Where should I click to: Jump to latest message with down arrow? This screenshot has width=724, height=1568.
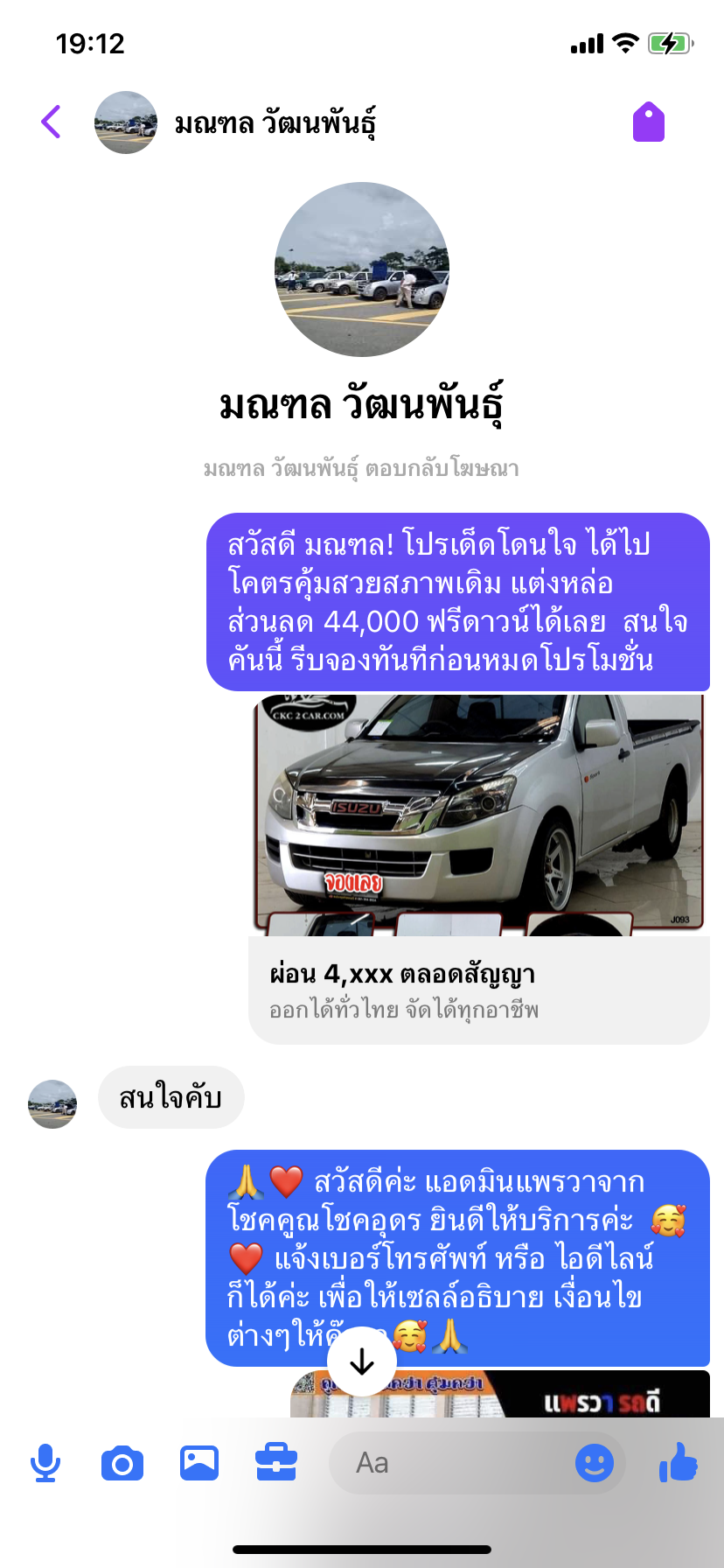(362, 1361)
